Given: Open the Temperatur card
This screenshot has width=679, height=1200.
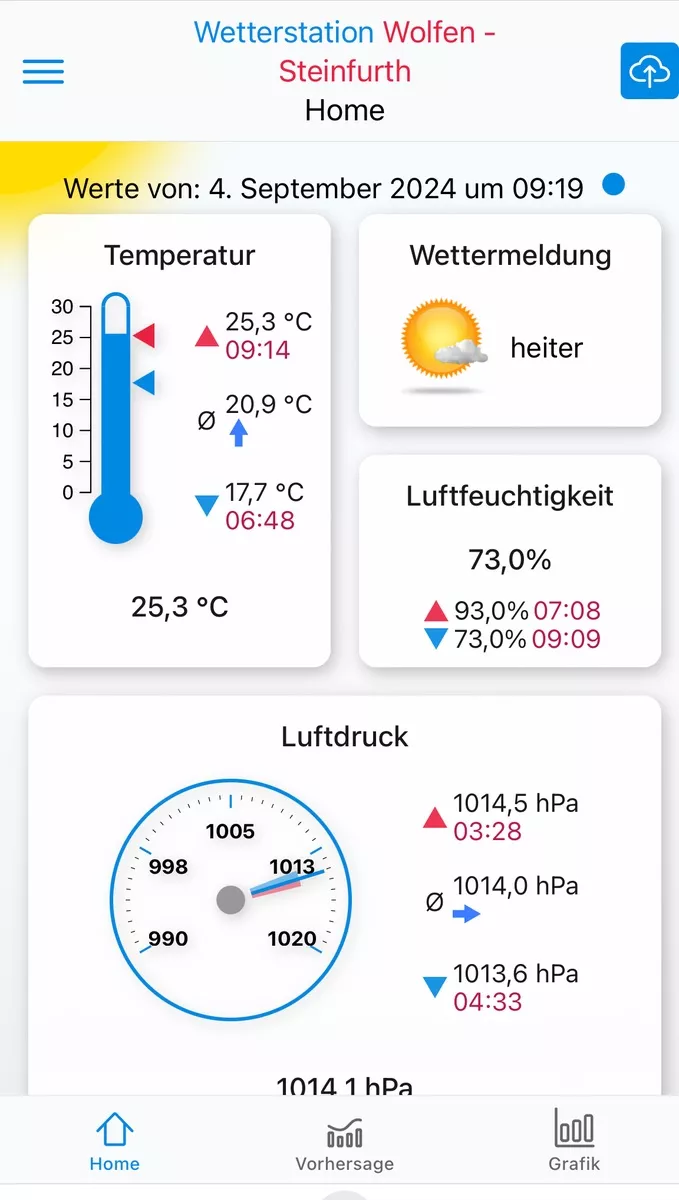Looking at the screenshot, I should pos(179,440).
